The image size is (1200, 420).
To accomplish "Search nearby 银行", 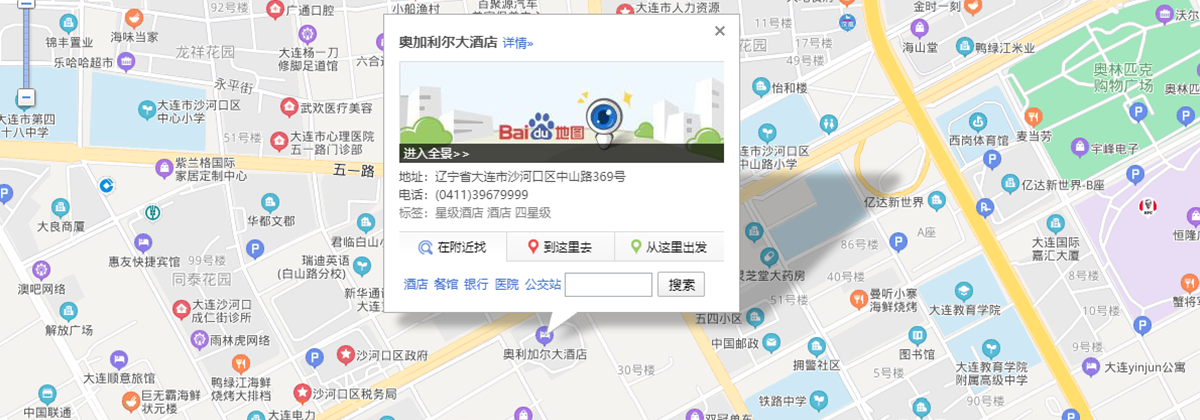I will 476,285.
